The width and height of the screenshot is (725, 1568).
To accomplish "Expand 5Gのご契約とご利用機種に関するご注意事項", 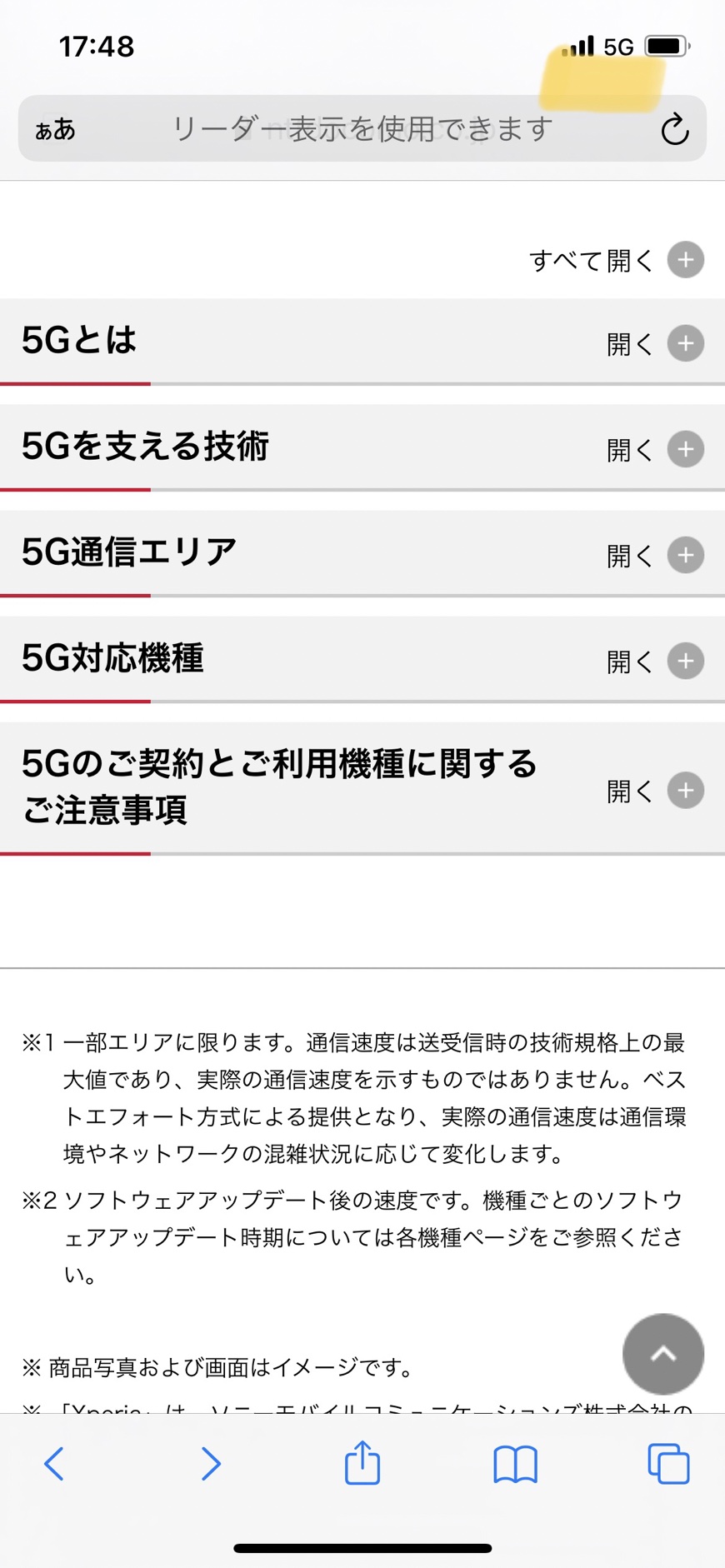I will pyautogui.click(x=362, y=789).
